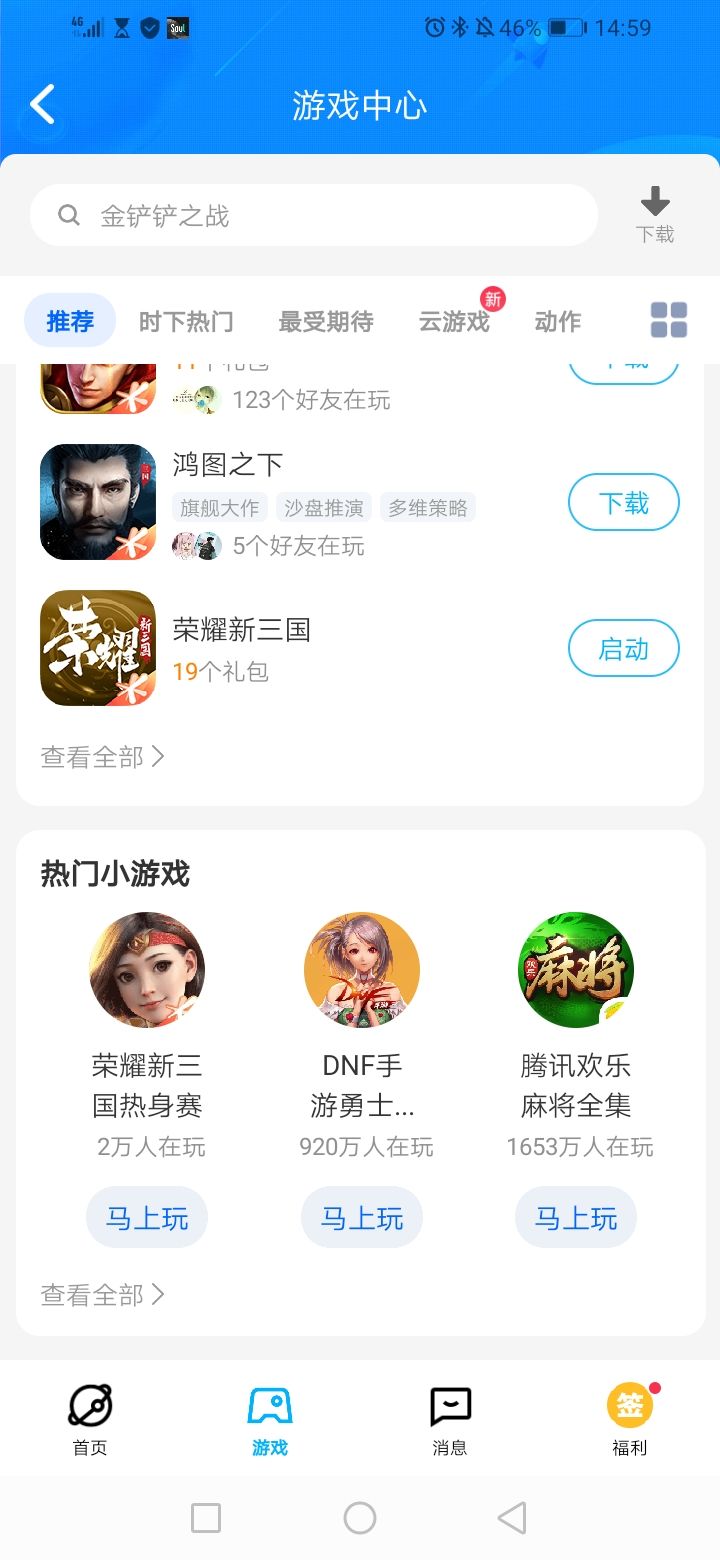Tap the system home button
This screenshot has width=720, height=1560.
point(360,1518)
